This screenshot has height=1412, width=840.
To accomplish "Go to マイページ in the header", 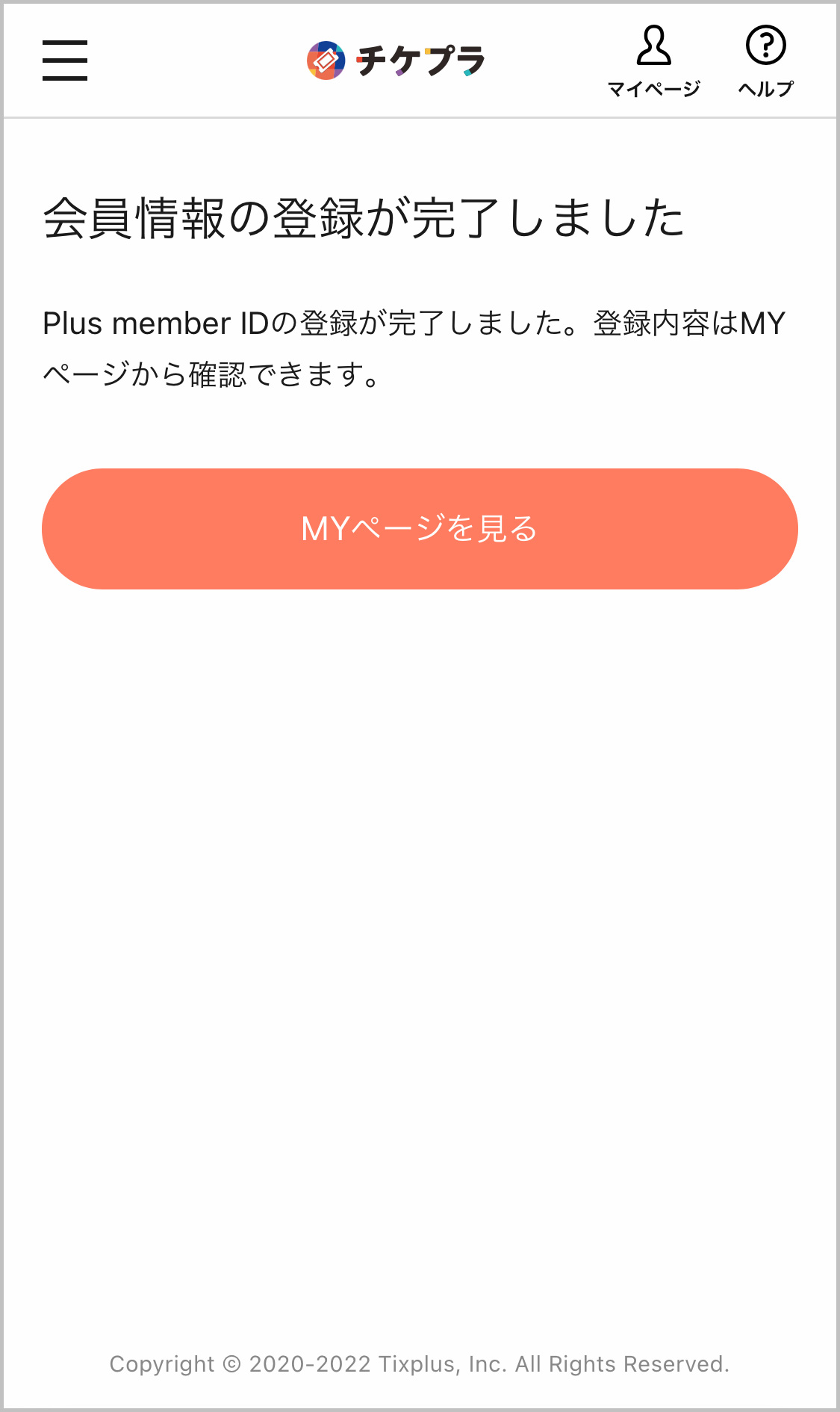I will point(653,61).
